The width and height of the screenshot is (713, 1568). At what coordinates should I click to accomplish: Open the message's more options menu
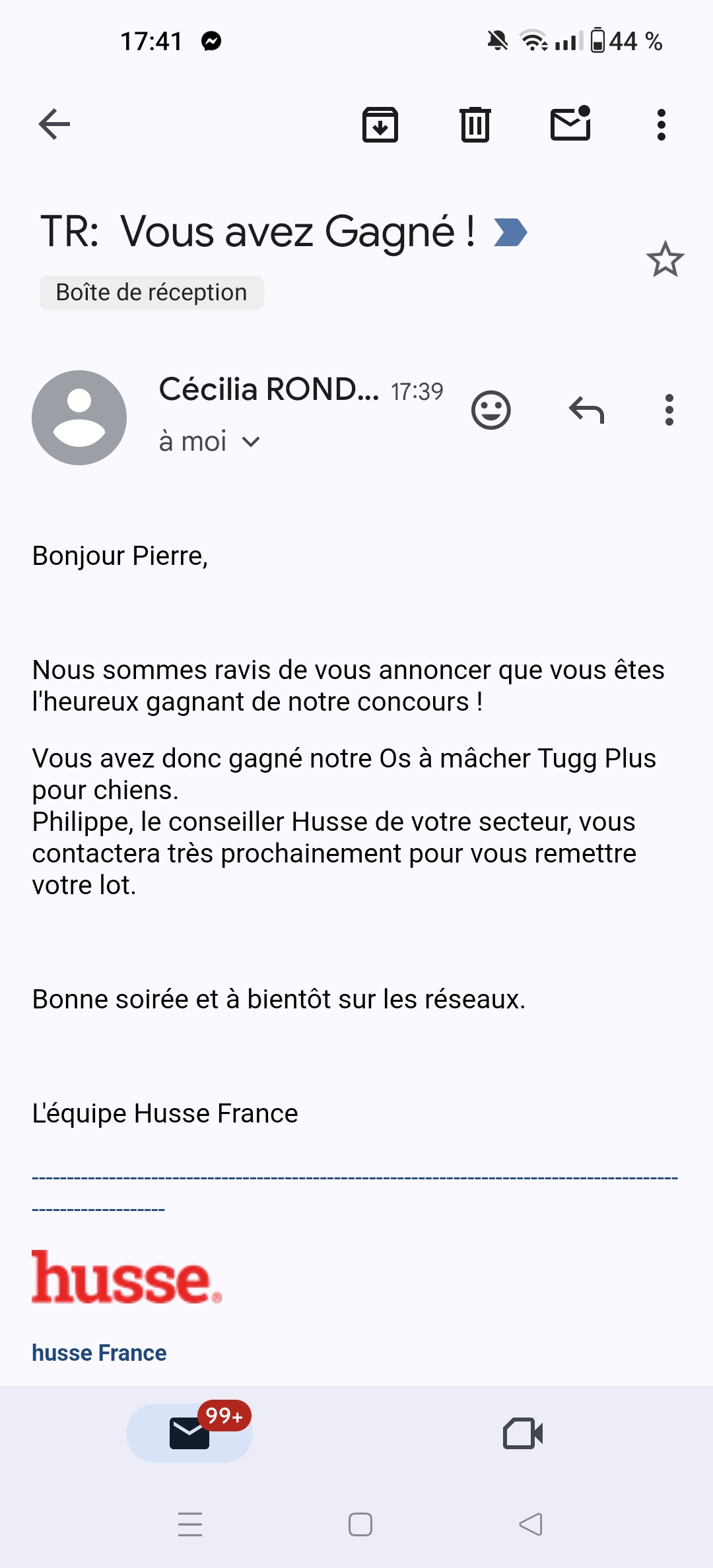coord(669,410)
